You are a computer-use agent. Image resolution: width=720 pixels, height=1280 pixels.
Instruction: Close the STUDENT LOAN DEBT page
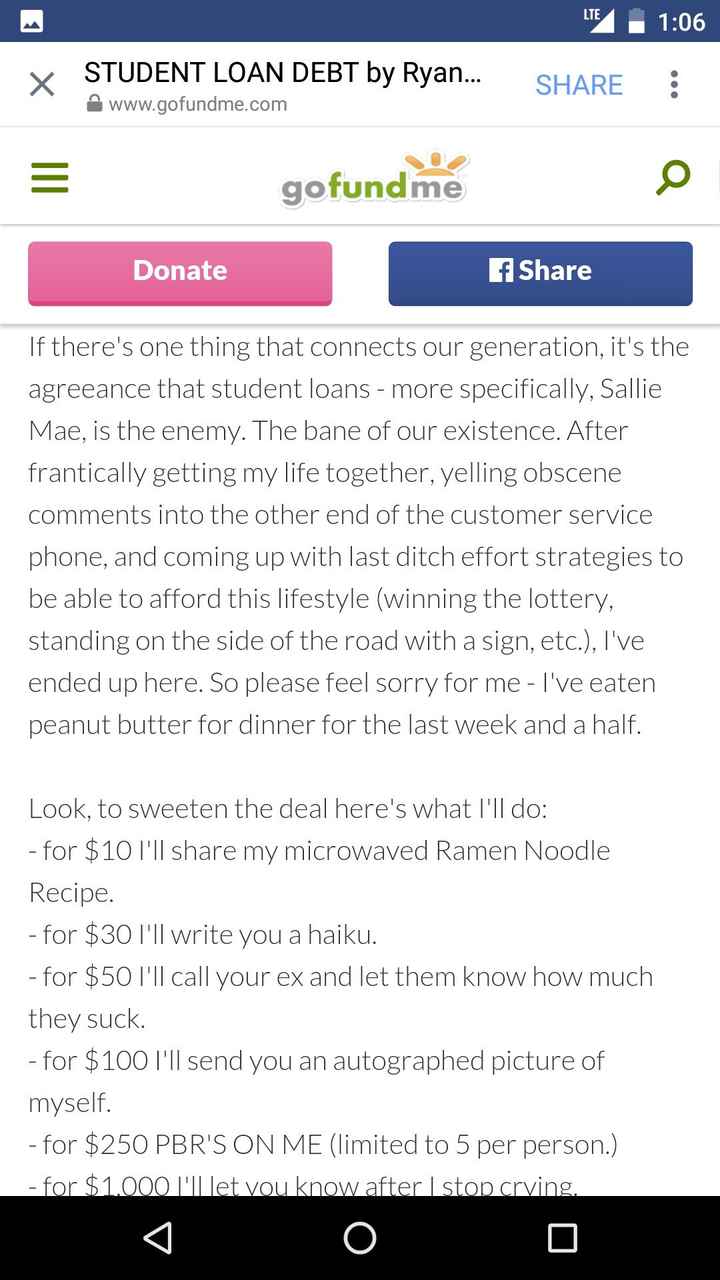(x=42, y=84)
